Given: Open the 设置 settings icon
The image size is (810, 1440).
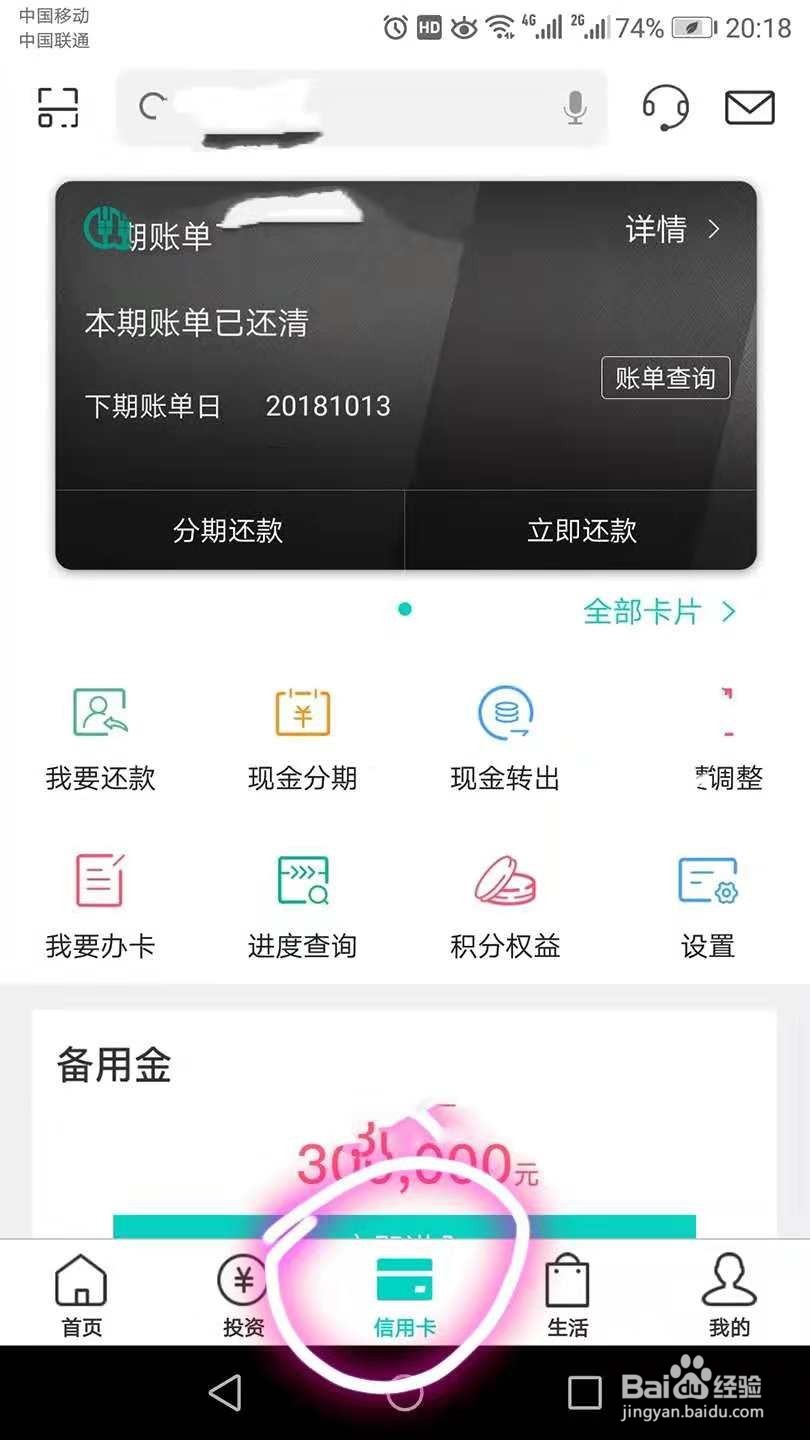Looking at the screenshot, I should [707, 903].
